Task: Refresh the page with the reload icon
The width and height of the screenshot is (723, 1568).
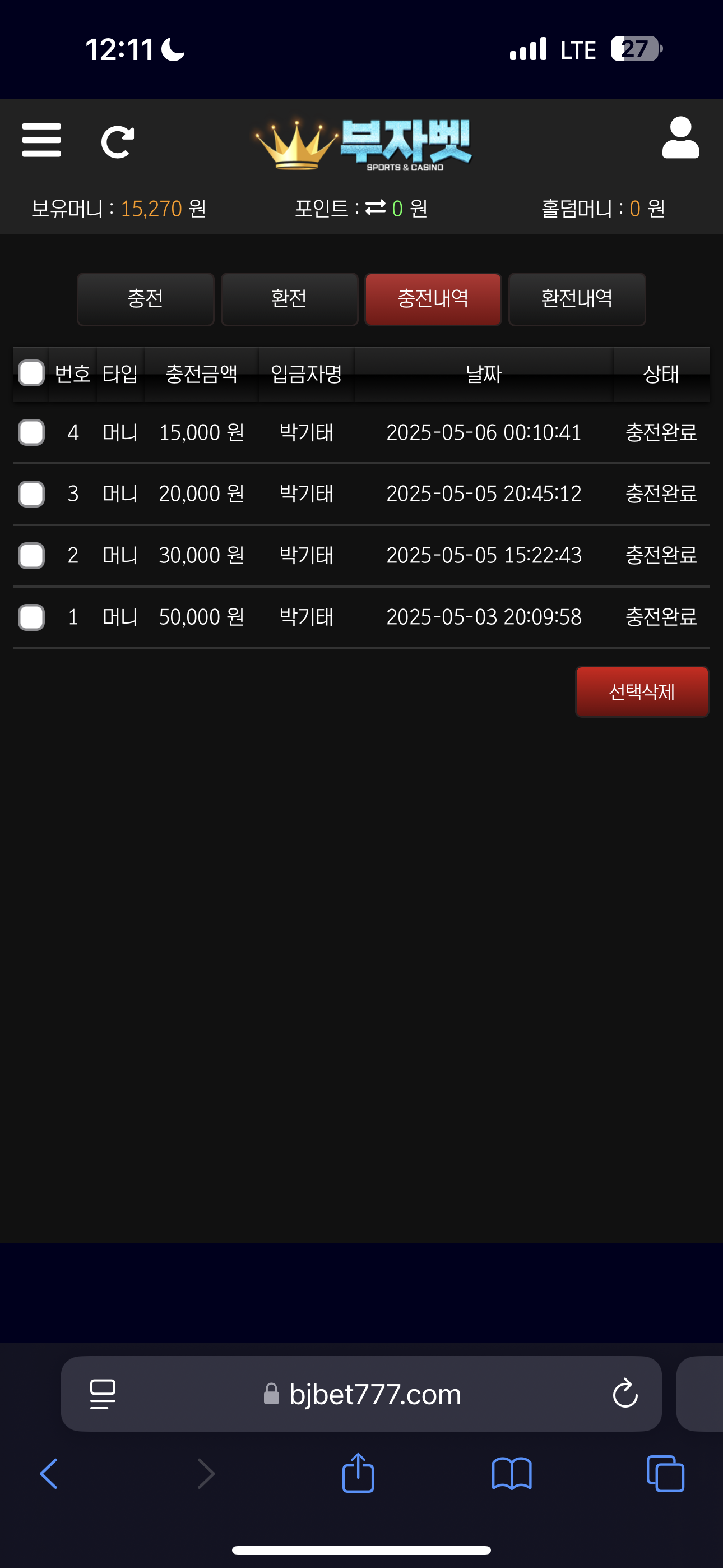Action: click(117, 142)
